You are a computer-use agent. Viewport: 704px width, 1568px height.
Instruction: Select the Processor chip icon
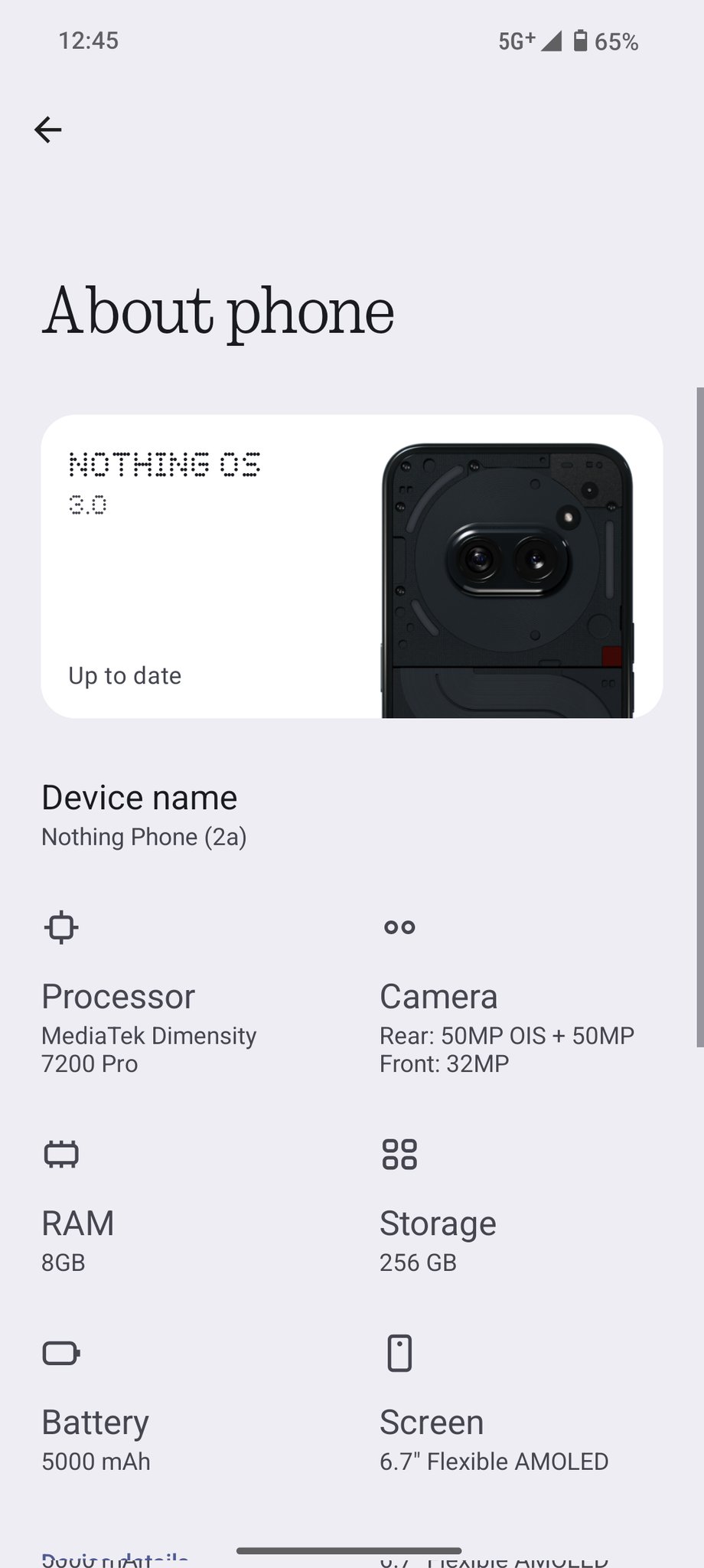60,926
